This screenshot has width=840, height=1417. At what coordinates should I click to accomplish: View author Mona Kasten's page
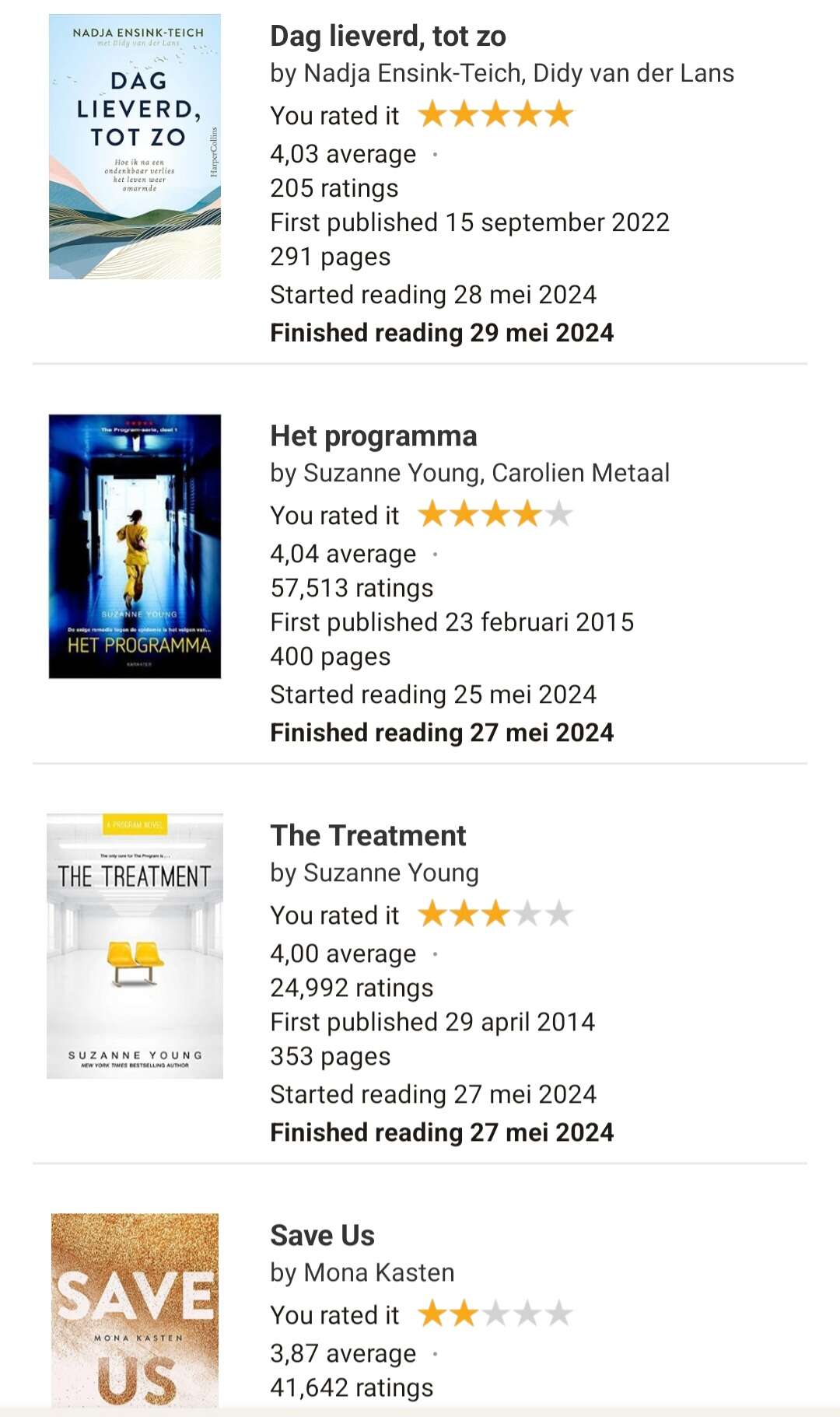tap(379, 1272)
